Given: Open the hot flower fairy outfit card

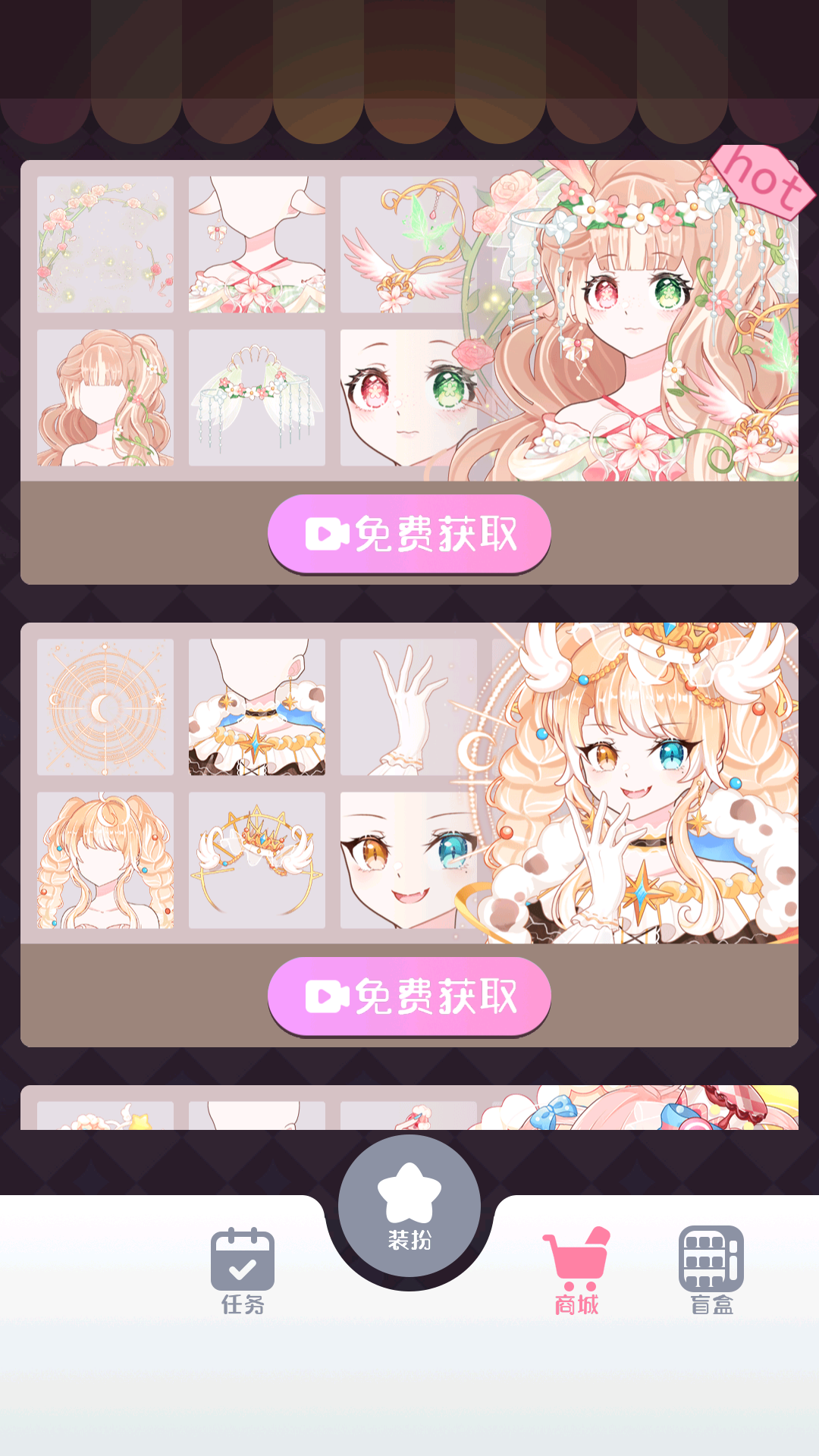Looking at the screenshot, I should point(409,322).
